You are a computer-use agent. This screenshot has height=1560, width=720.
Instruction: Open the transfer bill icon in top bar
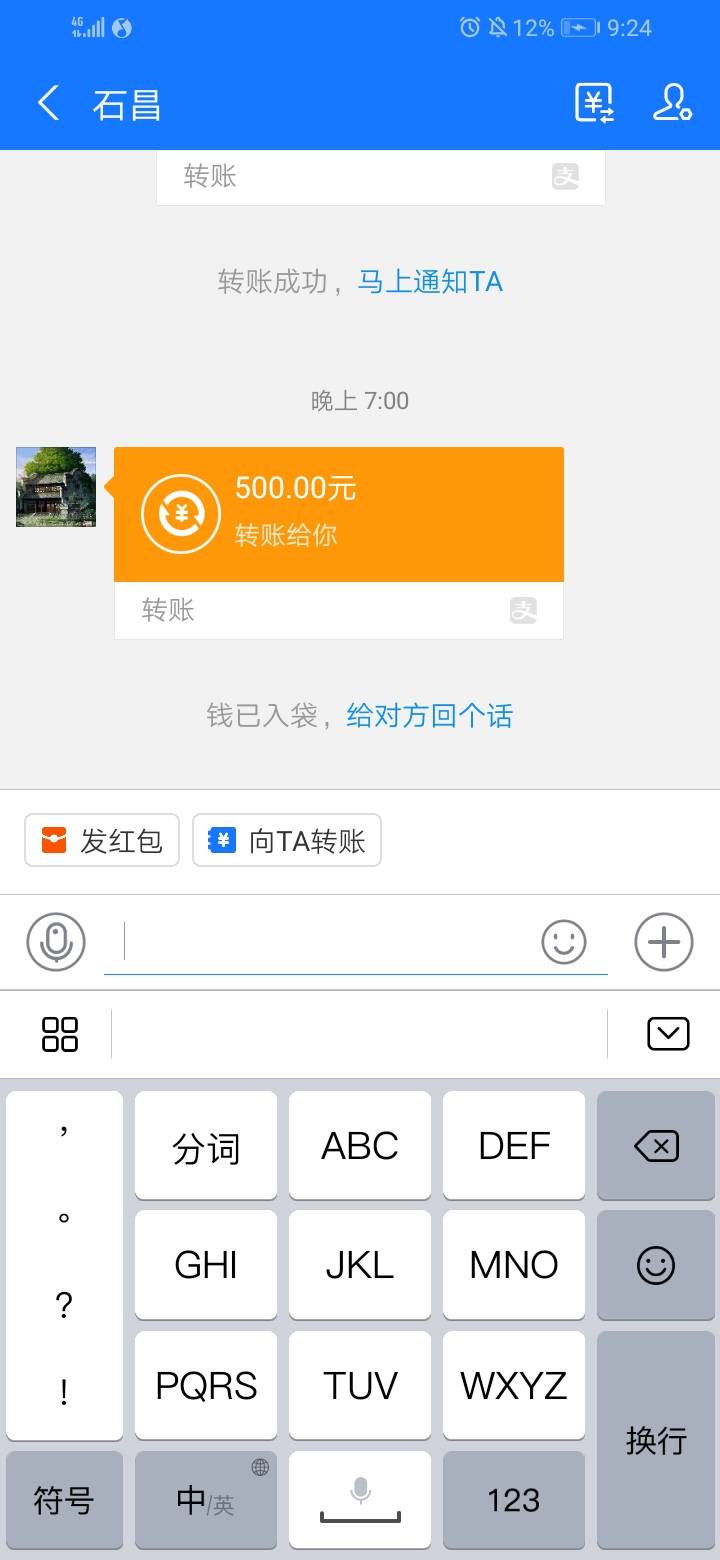tap(594, 103)
